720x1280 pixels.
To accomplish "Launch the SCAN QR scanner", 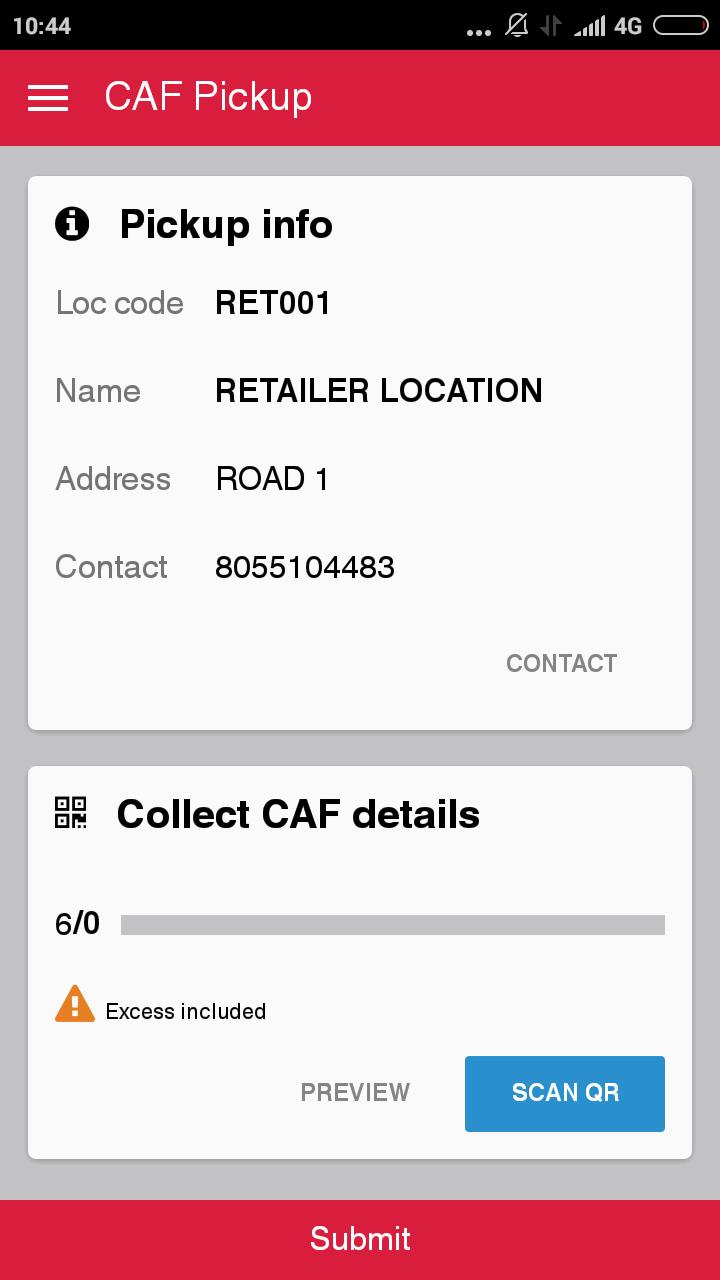I will point(565,1093).
